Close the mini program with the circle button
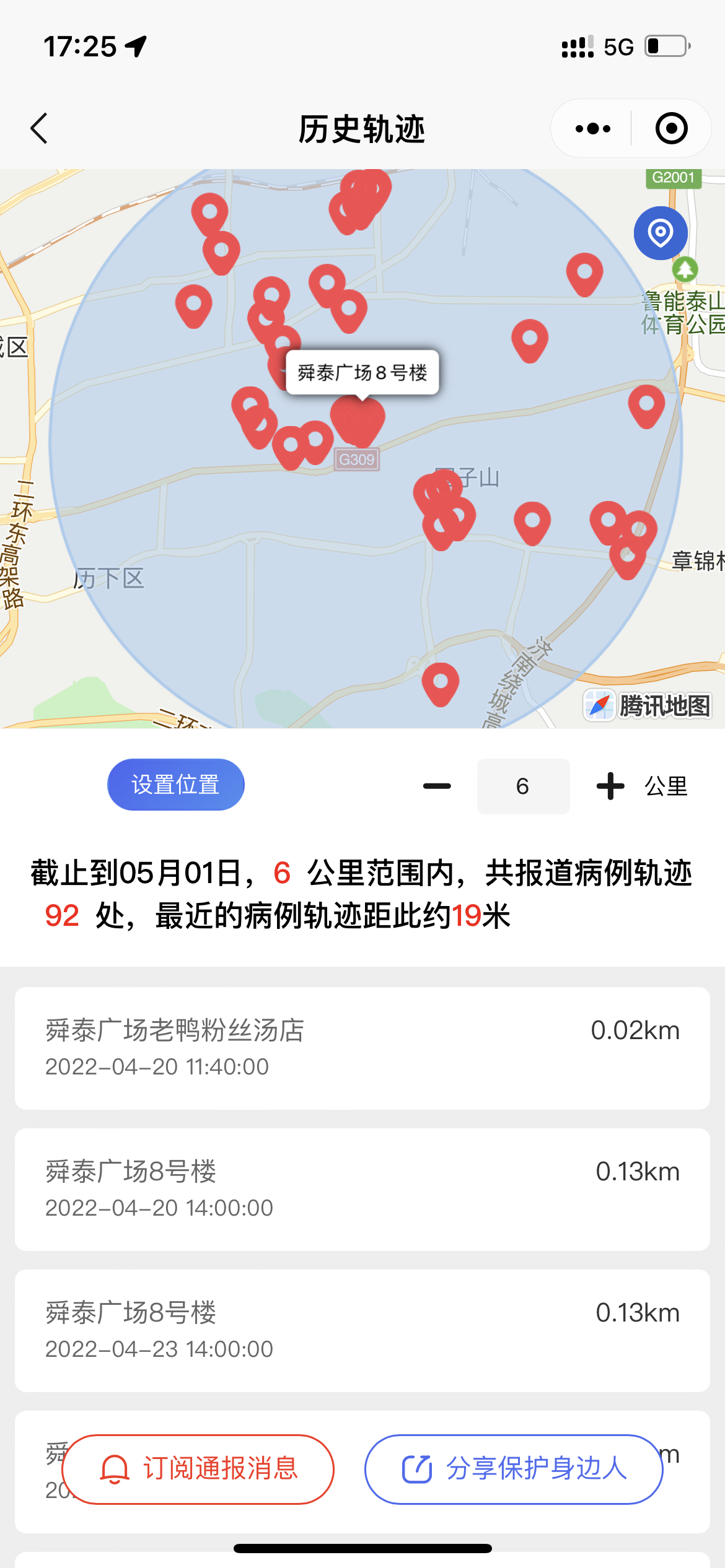 pyautogui.click(x=672, y=128)
